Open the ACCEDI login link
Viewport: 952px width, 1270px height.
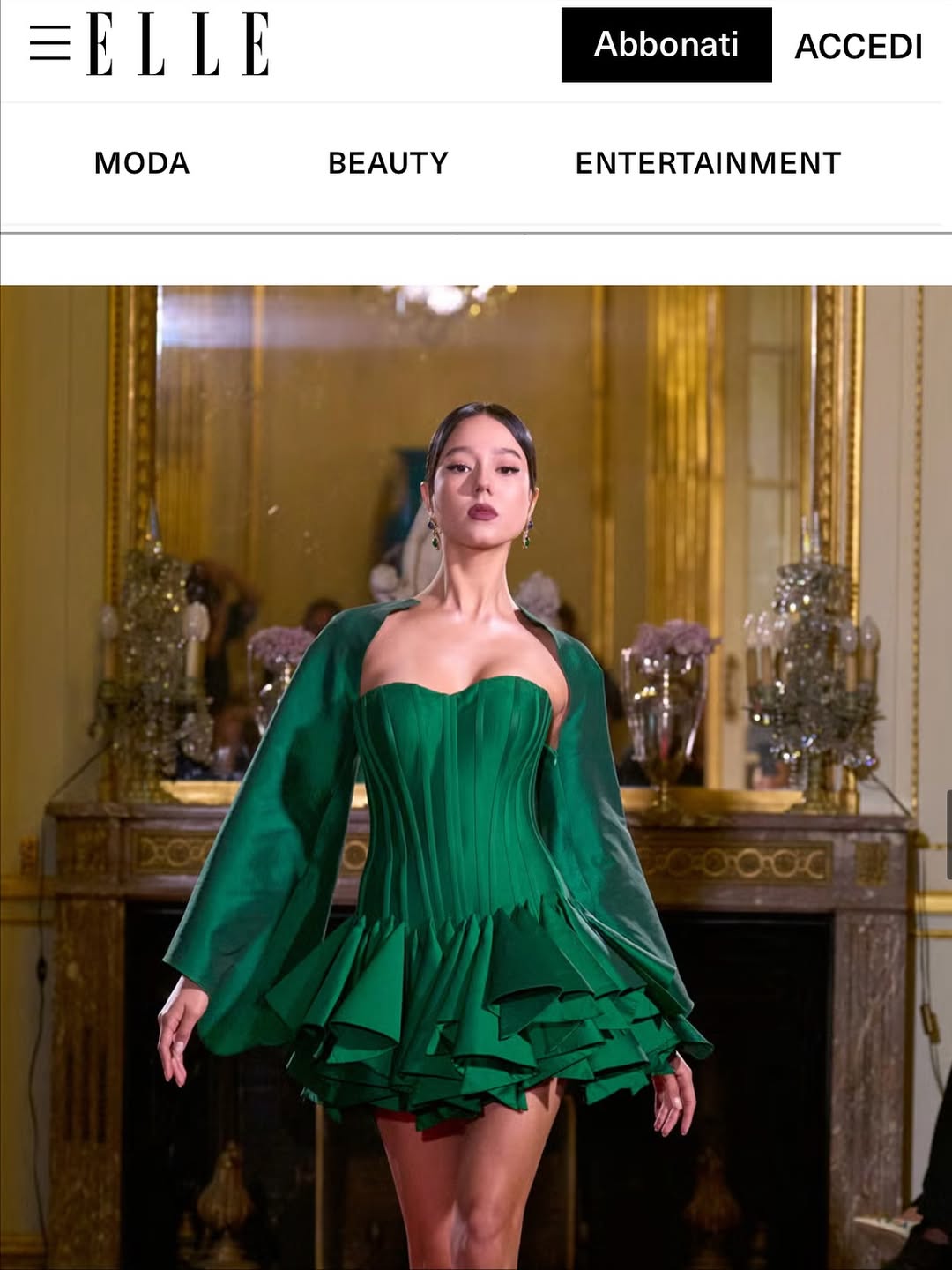pos(858,46)
